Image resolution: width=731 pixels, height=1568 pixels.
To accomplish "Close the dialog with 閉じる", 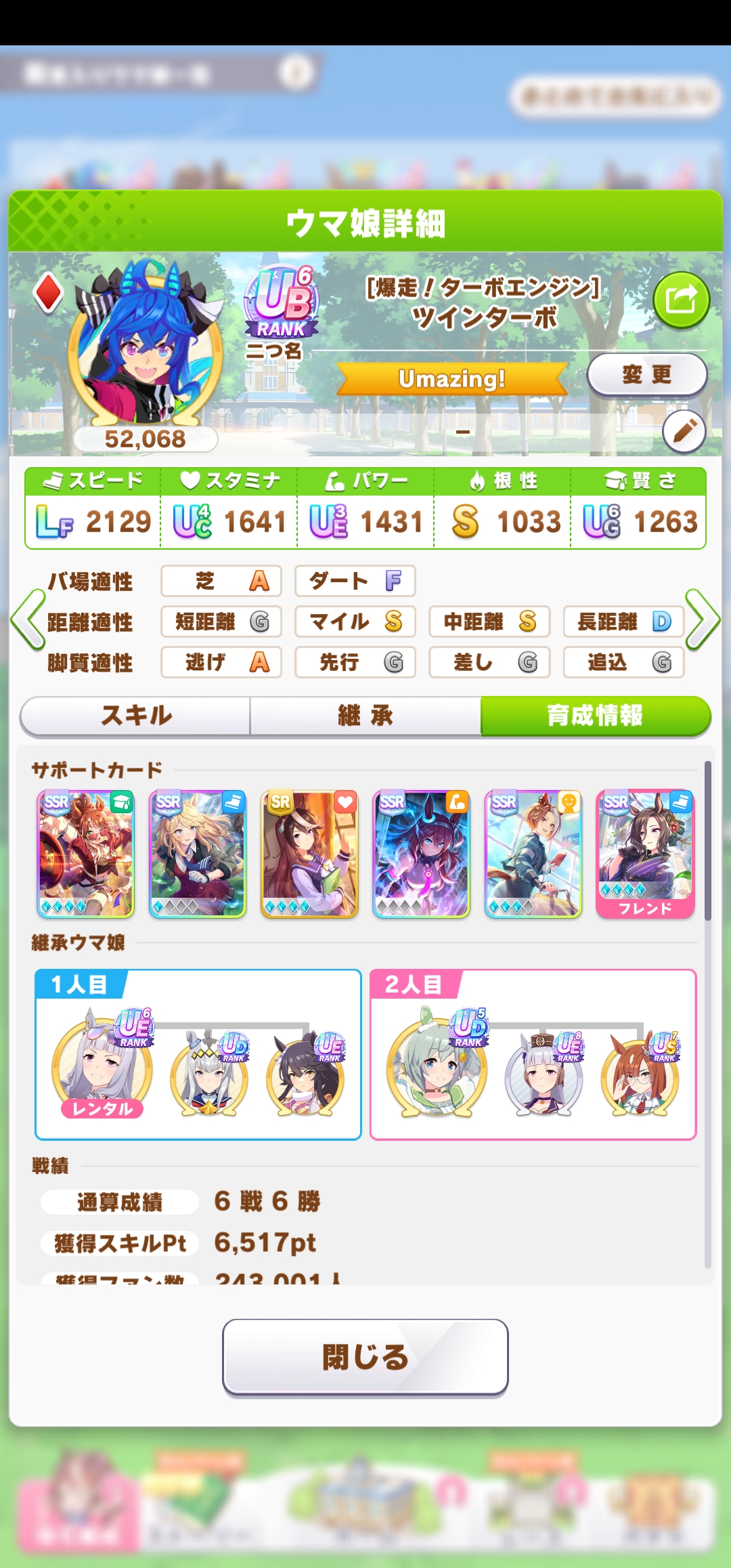I will (365, 1357).
